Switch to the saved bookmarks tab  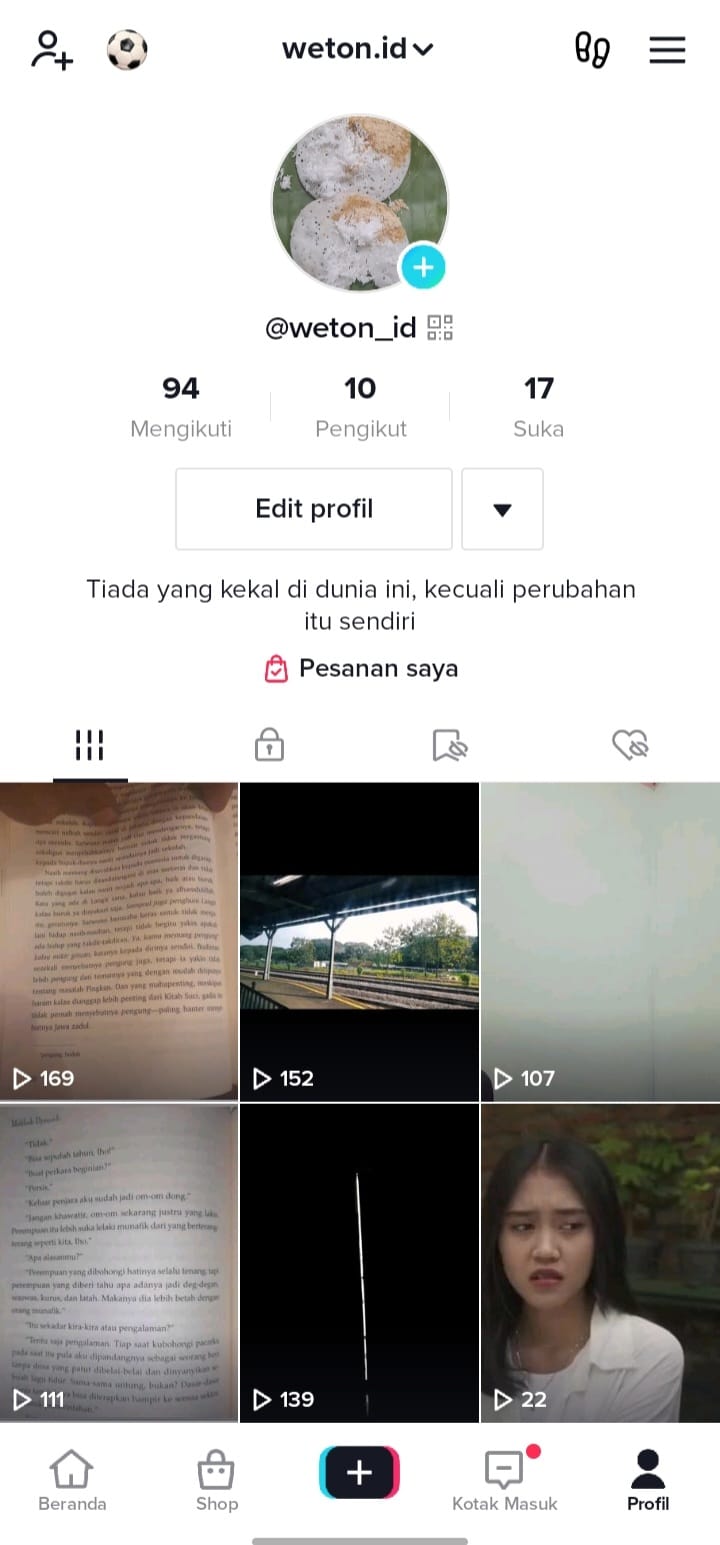tap(450, 745)
